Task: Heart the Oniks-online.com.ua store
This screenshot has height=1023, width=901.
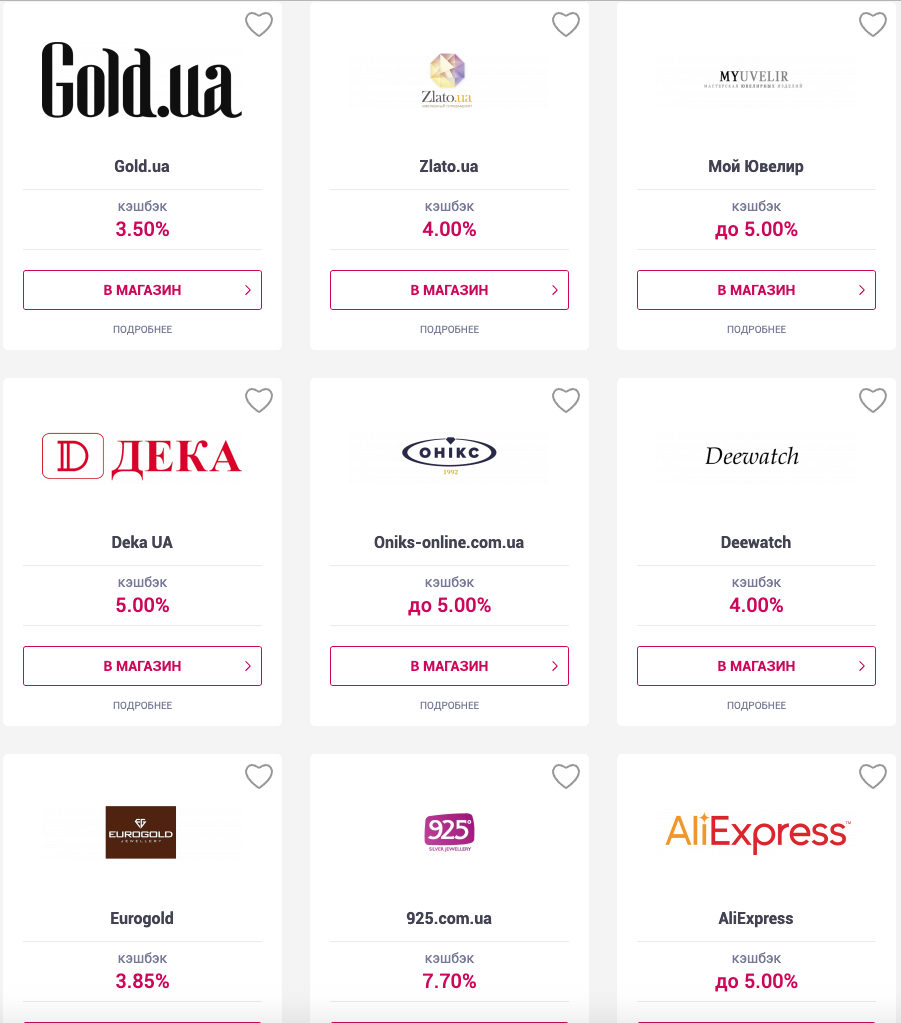Action: point(566,400)
